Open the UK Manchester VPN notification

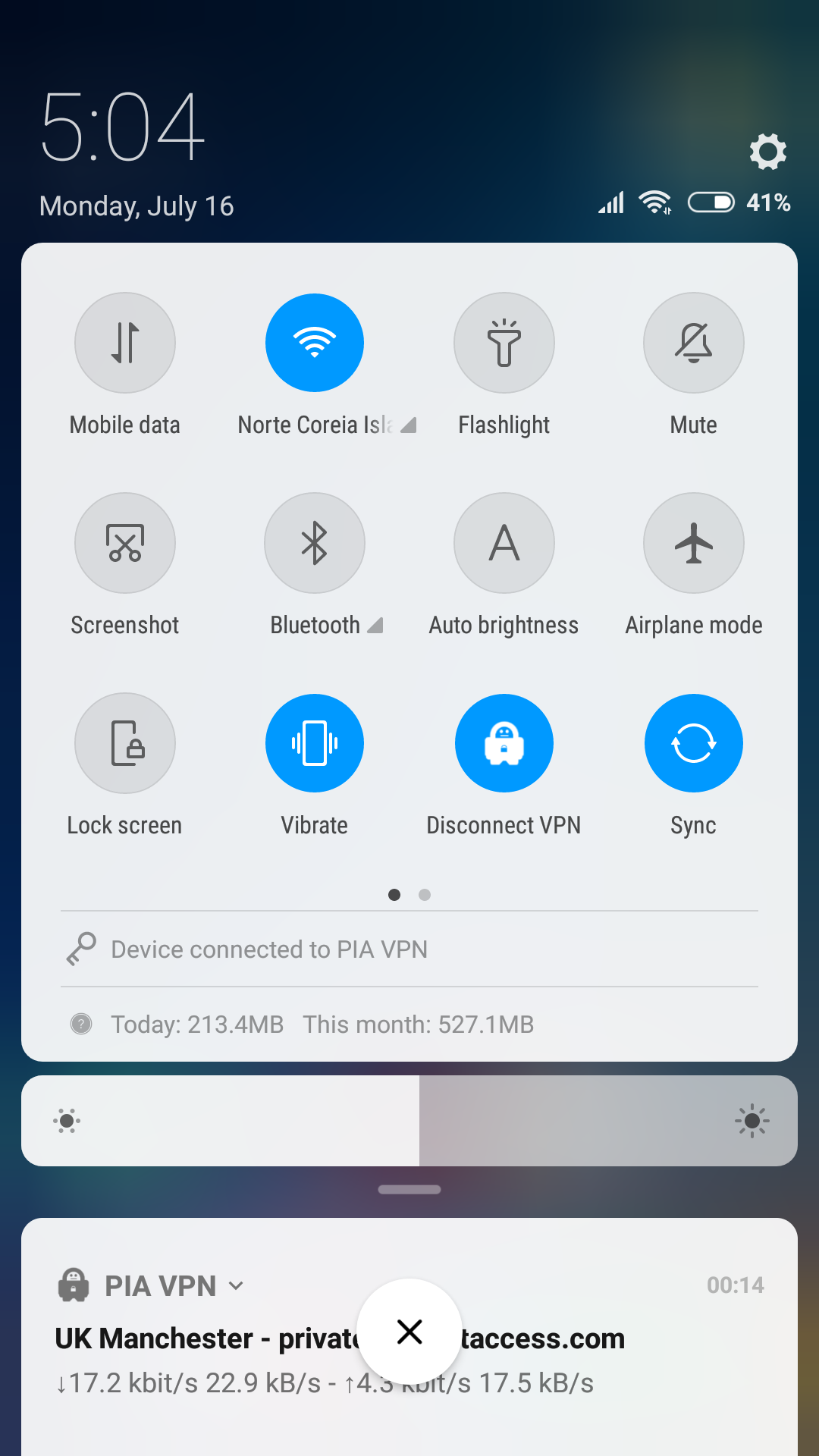(x=409, y=1337)
